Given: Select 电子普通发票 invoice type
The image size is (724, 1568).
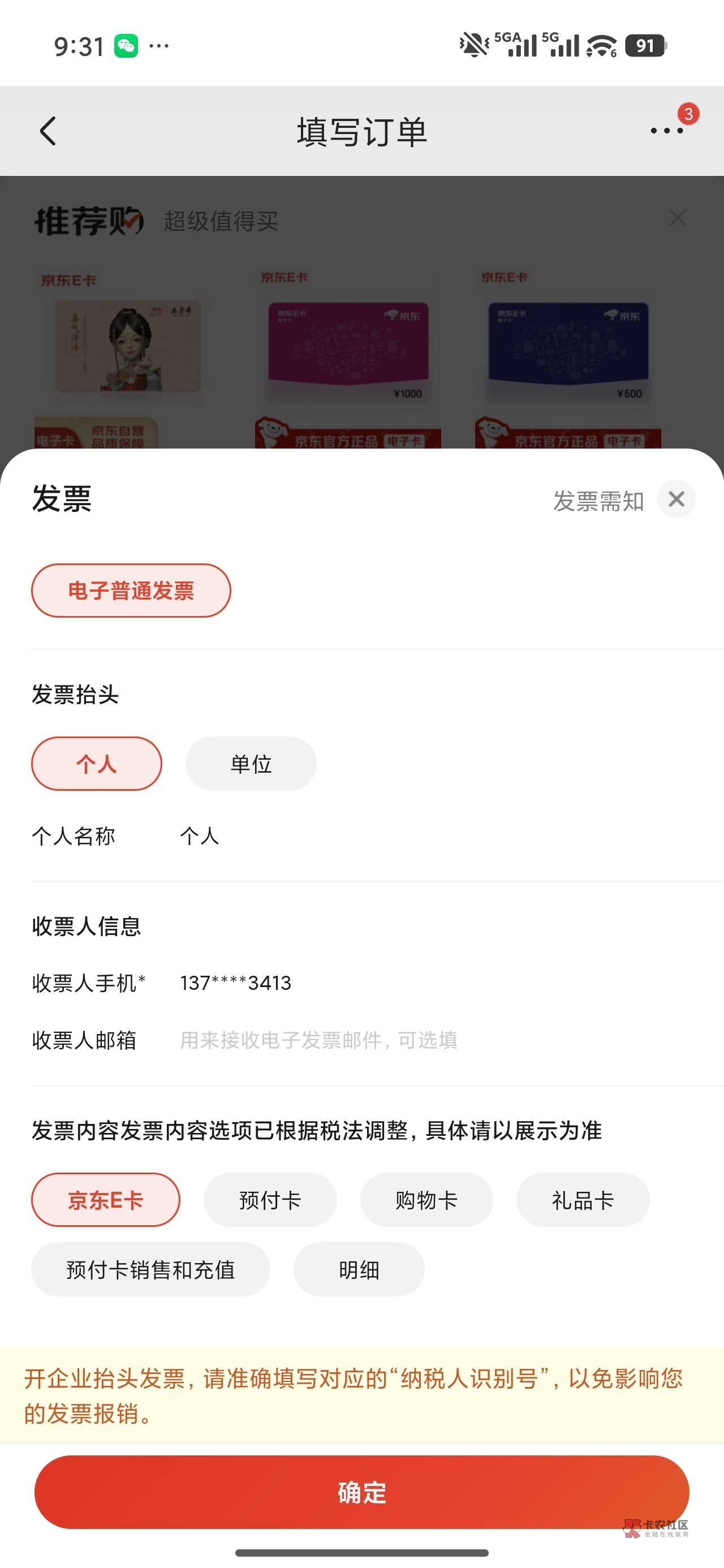Looking at the screenshot, I should click(131, 591).
